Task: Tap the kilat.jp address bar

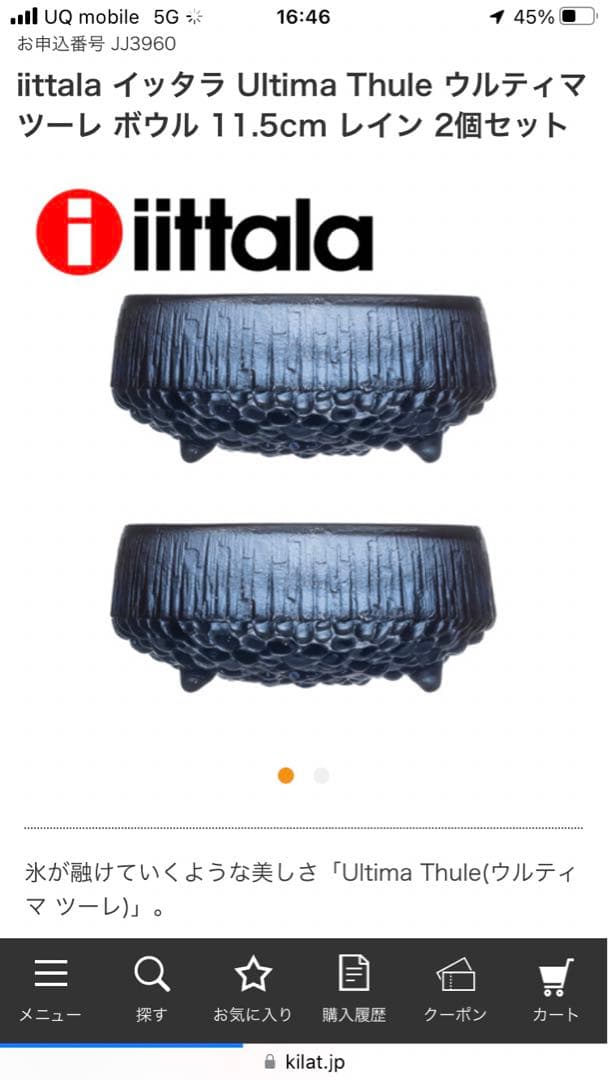Action: click(304, 1062)
